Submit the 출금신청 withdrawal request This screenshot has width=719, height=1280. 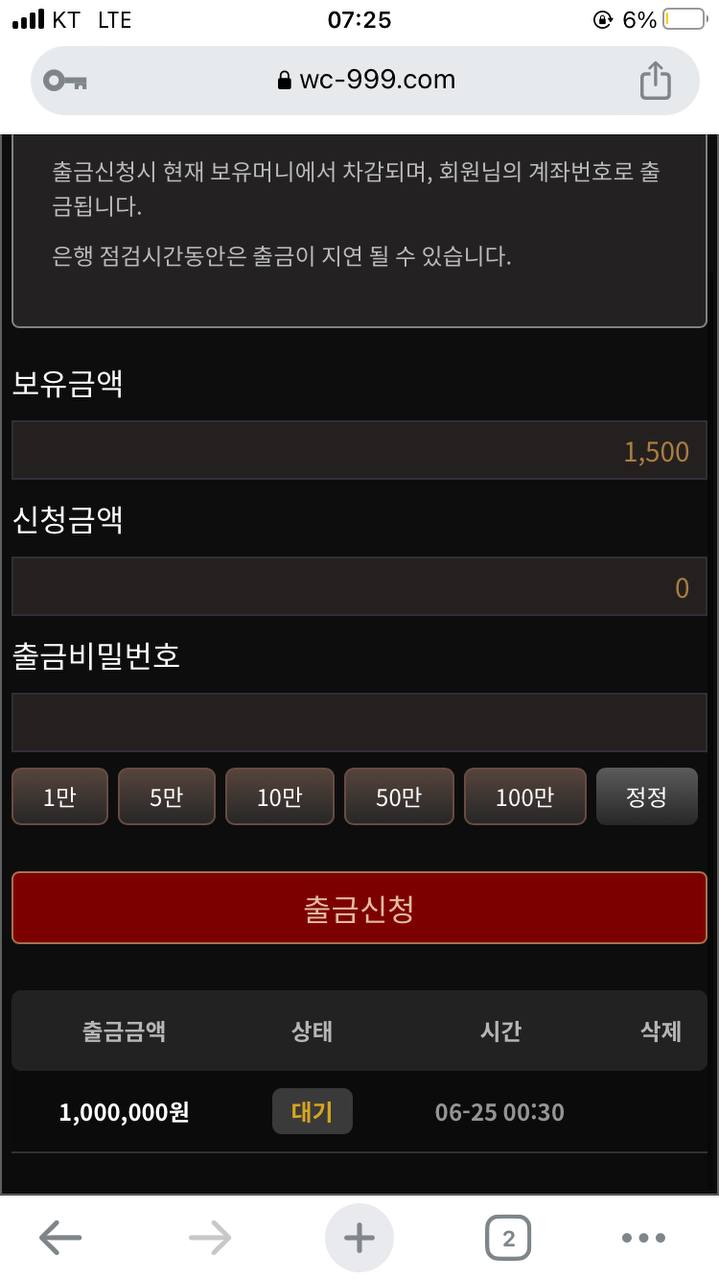(359, 908)
